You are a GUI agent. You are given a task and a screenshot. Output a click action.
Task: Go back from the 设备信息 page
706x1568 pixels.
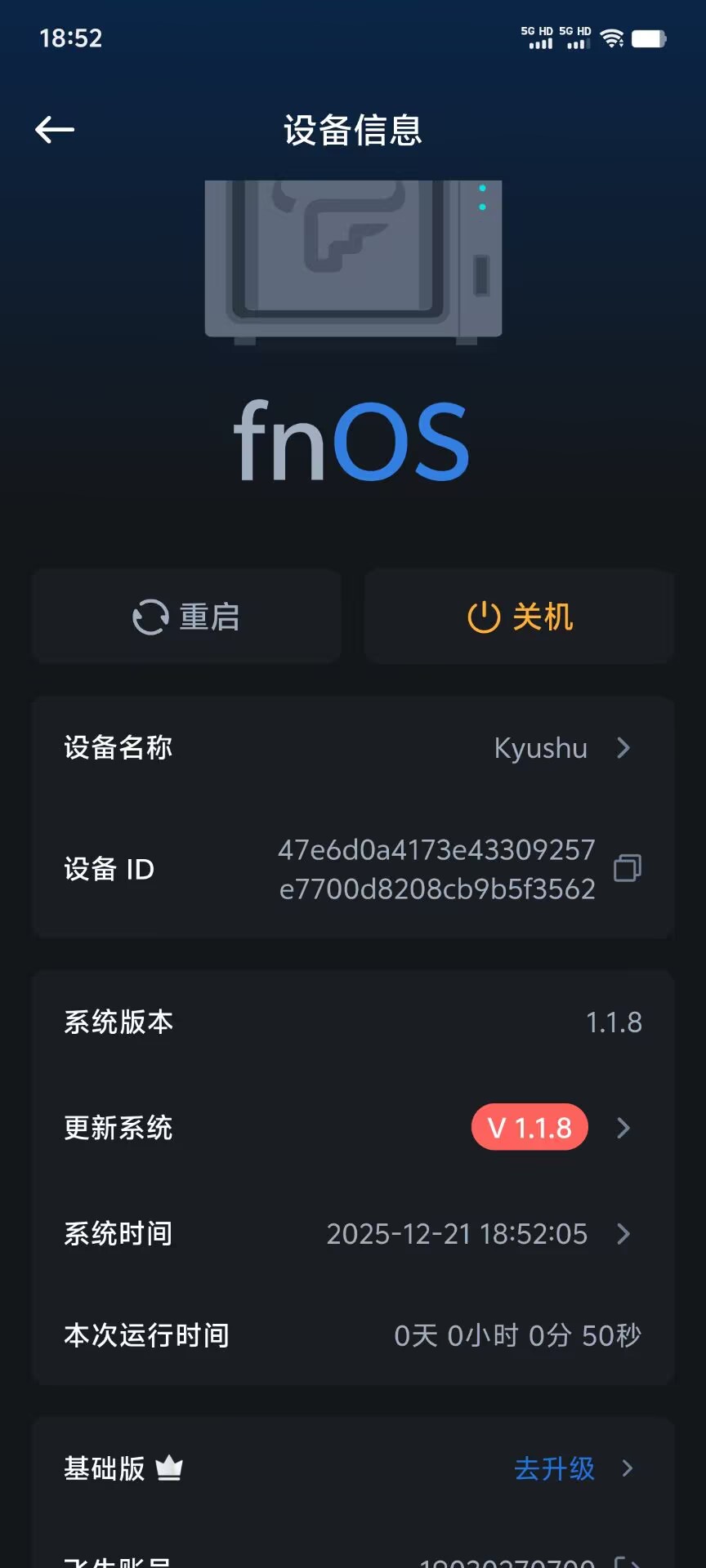tap(55, 130)
